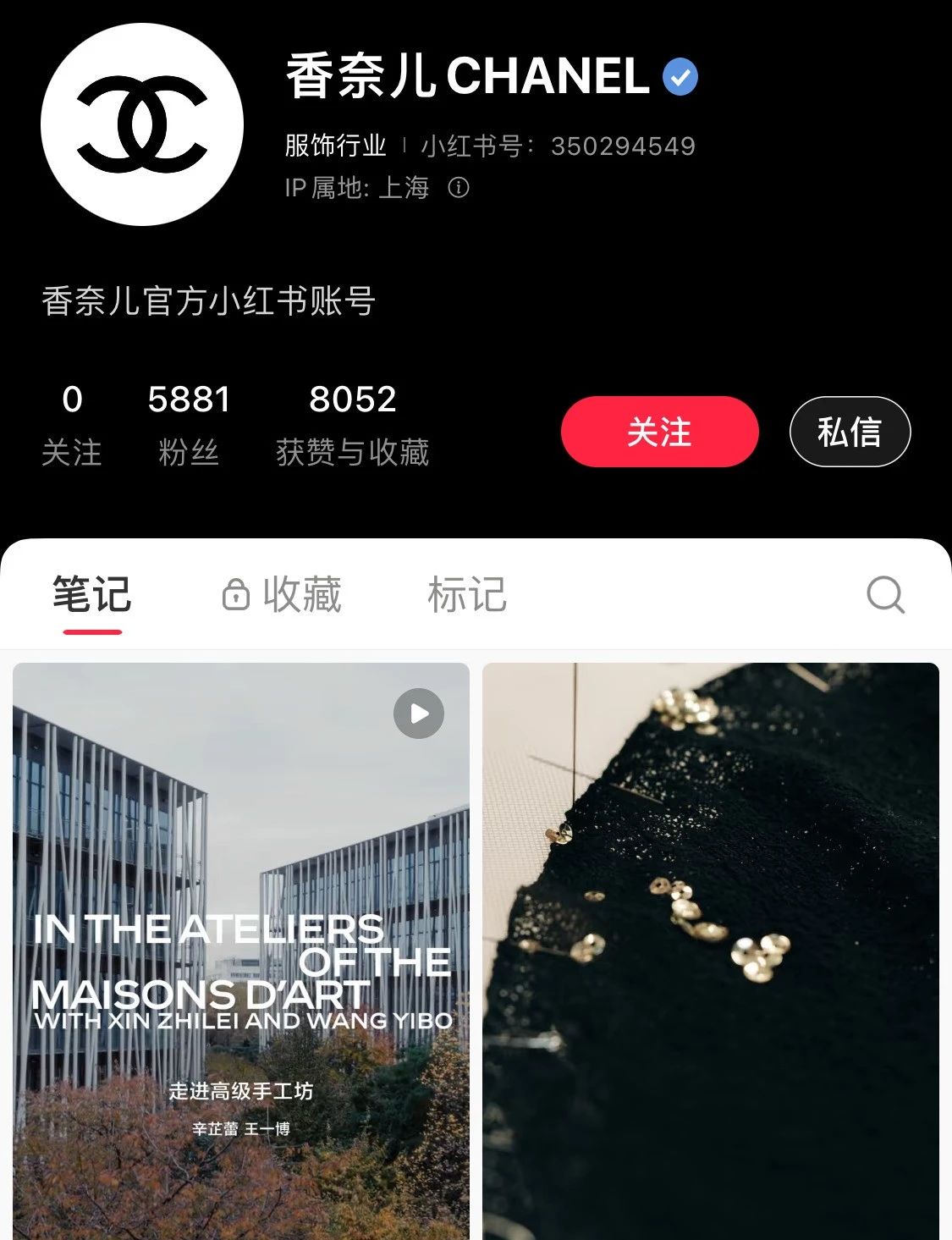The height and width of the screenshot is (1240, 952).
Task: Search this account's notes
Action: coord(885,595)
